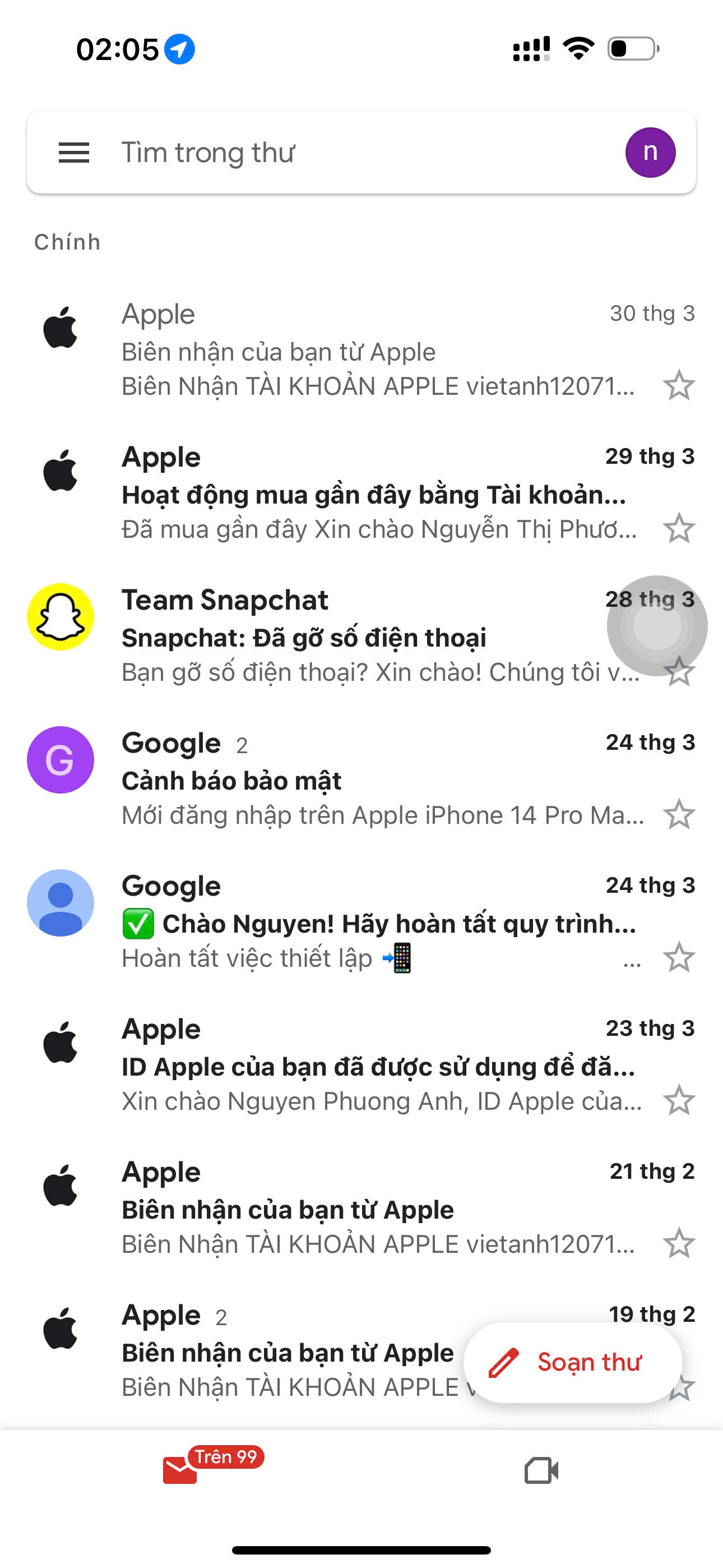The height and width of the screenshot is (1568, 723).
Task: Open Apple email thread dated 19 thg 2
Action: coord(243,1352)
